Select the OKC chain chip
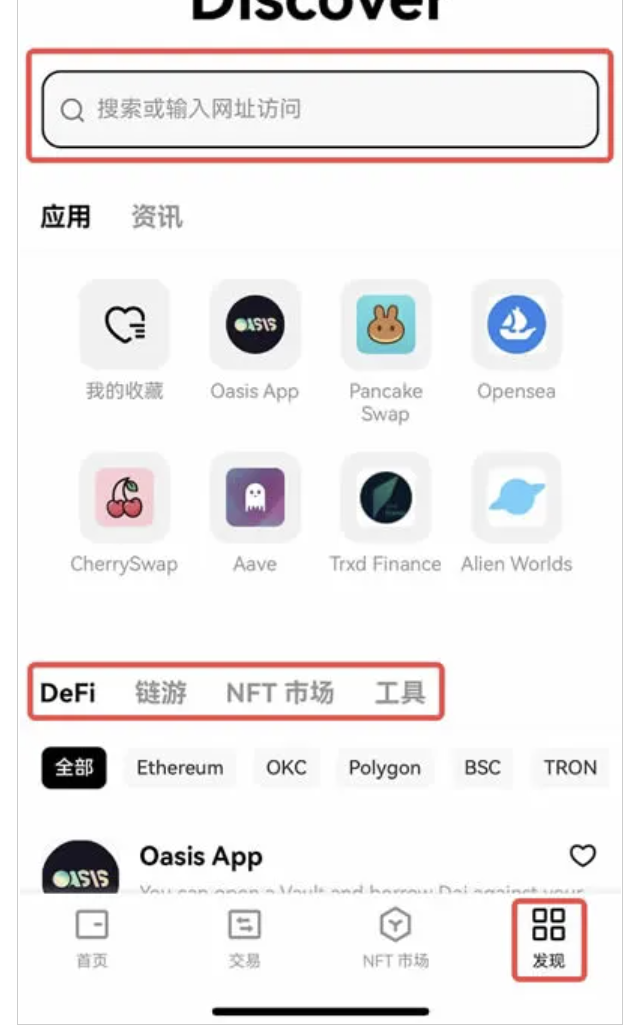Image resolution: width=626 pixels, height=1034 pixels. [x=286, y=768]
